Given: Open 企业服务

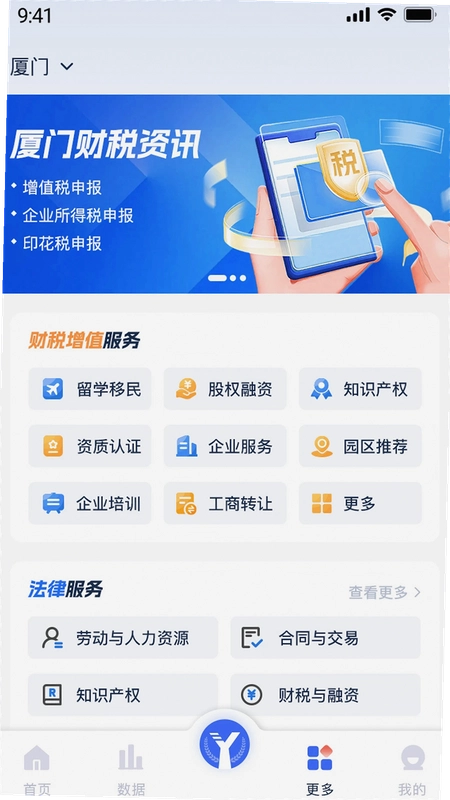Looking at the screenshot, I should tap(225, 446).
